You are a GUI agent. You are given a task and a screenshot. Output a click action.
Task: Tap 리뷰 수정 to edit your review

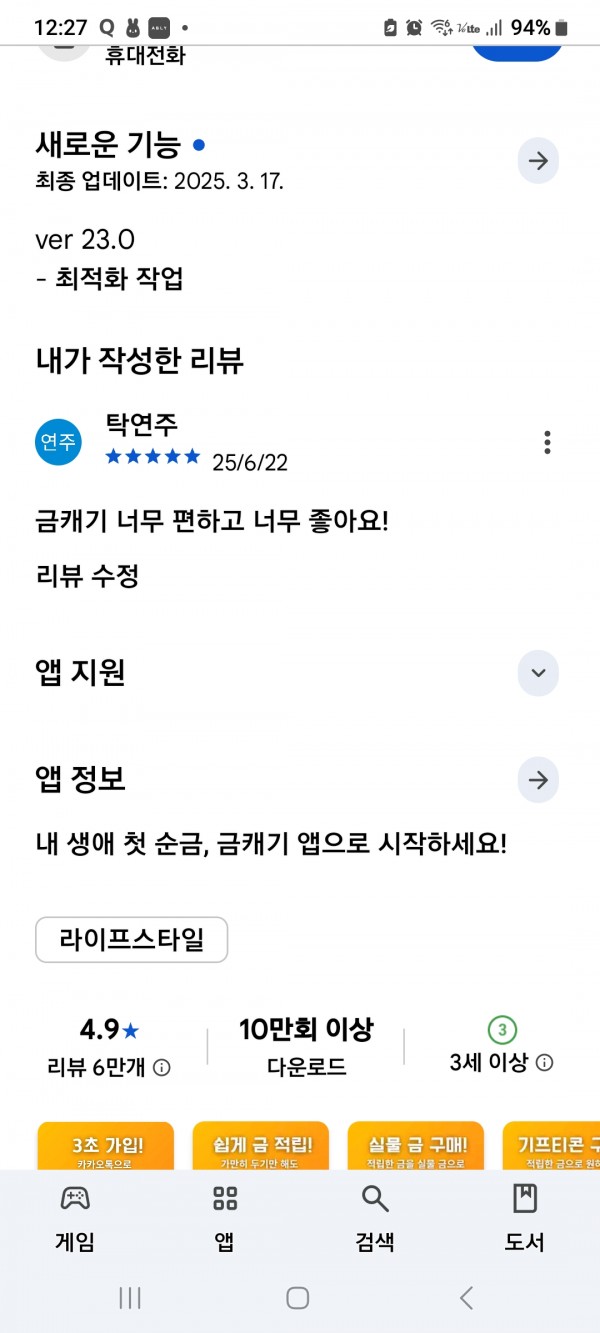coord(87,576)
